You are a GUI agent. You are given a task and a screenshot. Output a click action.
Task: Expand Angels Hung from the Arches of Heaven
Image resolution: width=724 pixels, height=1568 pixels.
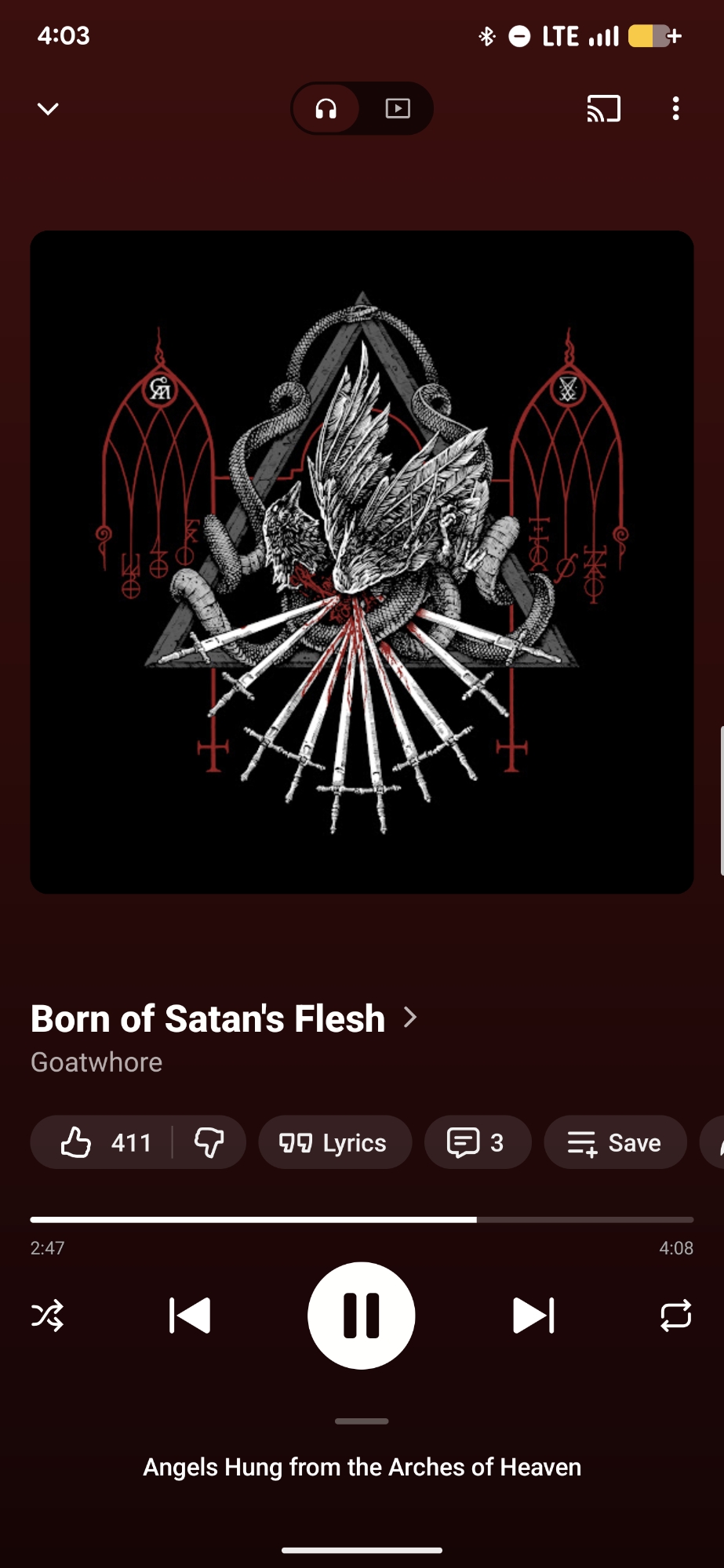362,1467
